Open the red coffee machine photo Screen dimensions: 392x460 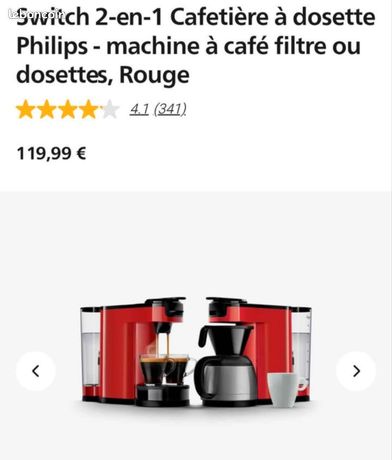click(x=196, y=352)
